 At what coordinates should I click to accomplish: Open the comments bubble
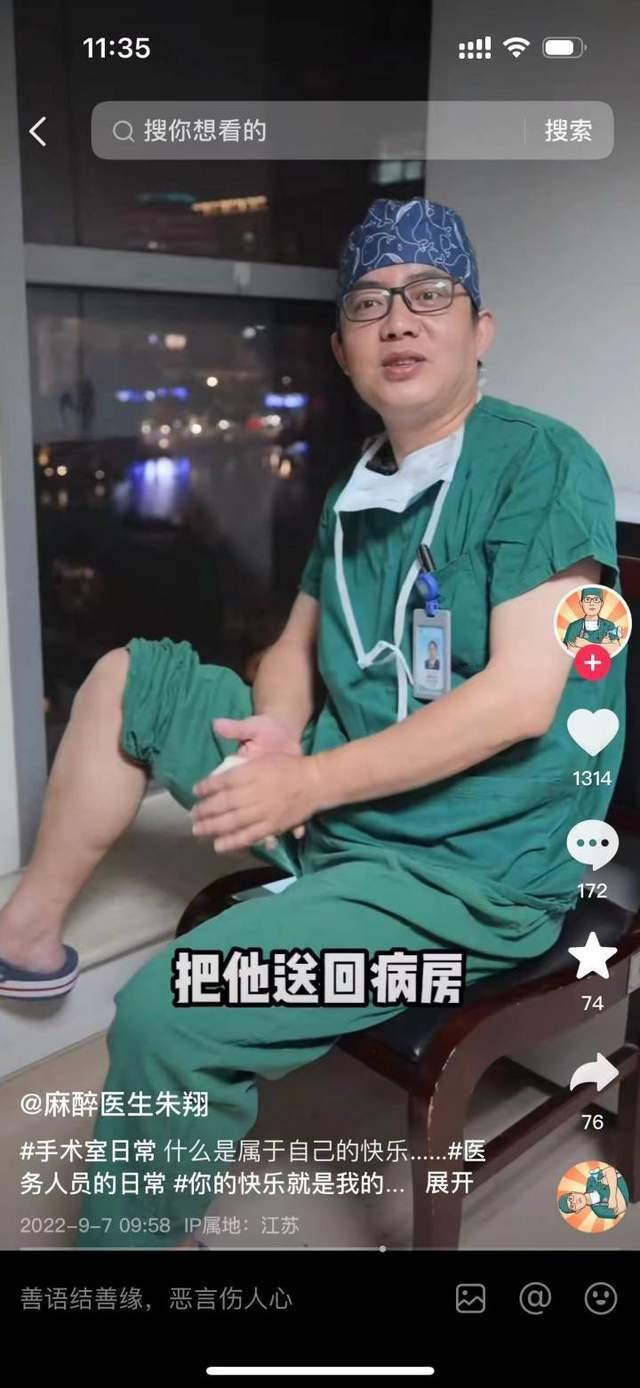point(592,845)
